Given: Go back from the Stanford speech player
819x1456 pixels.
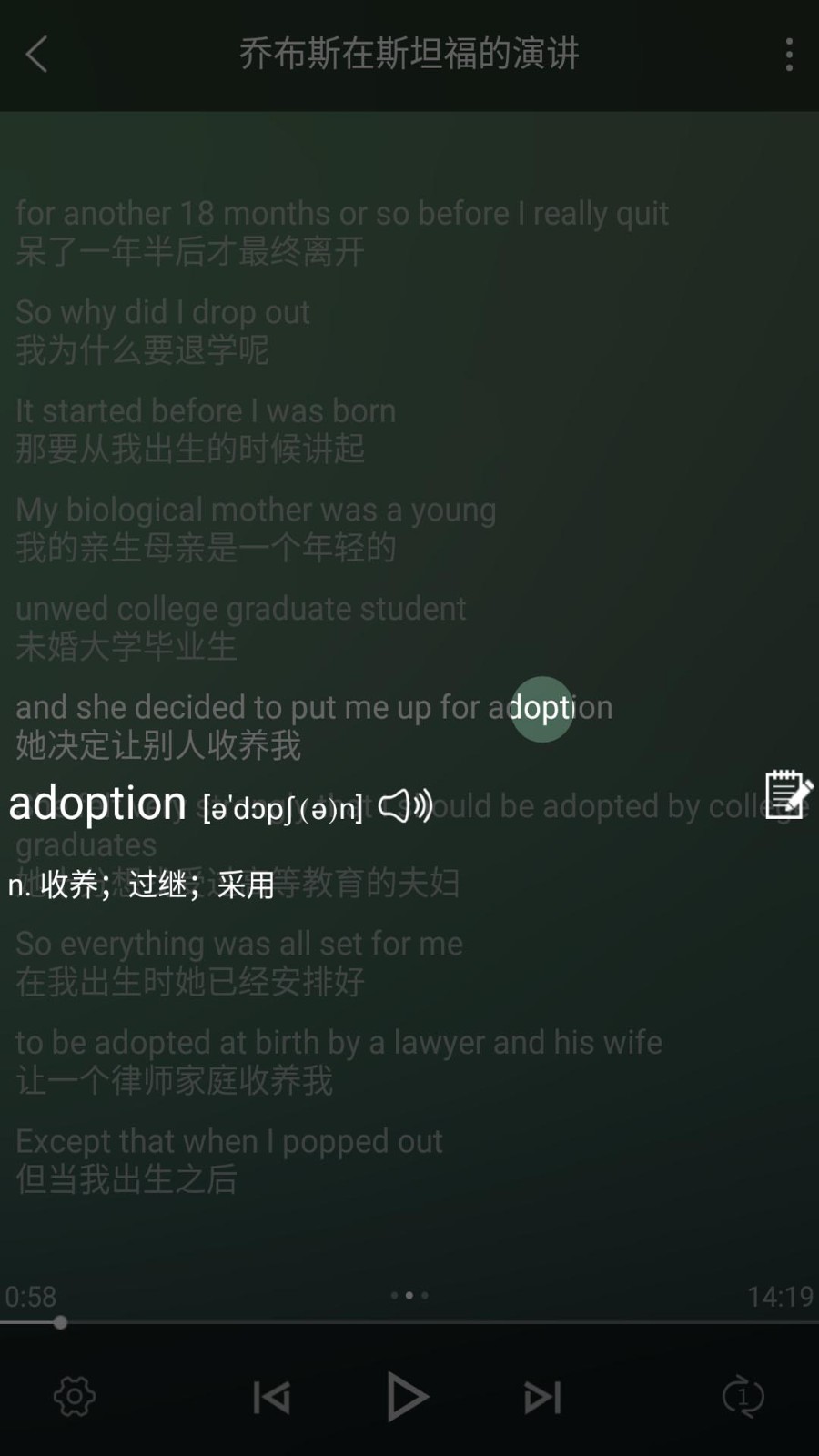Looking at the screenshot, I should pos(36,55).
